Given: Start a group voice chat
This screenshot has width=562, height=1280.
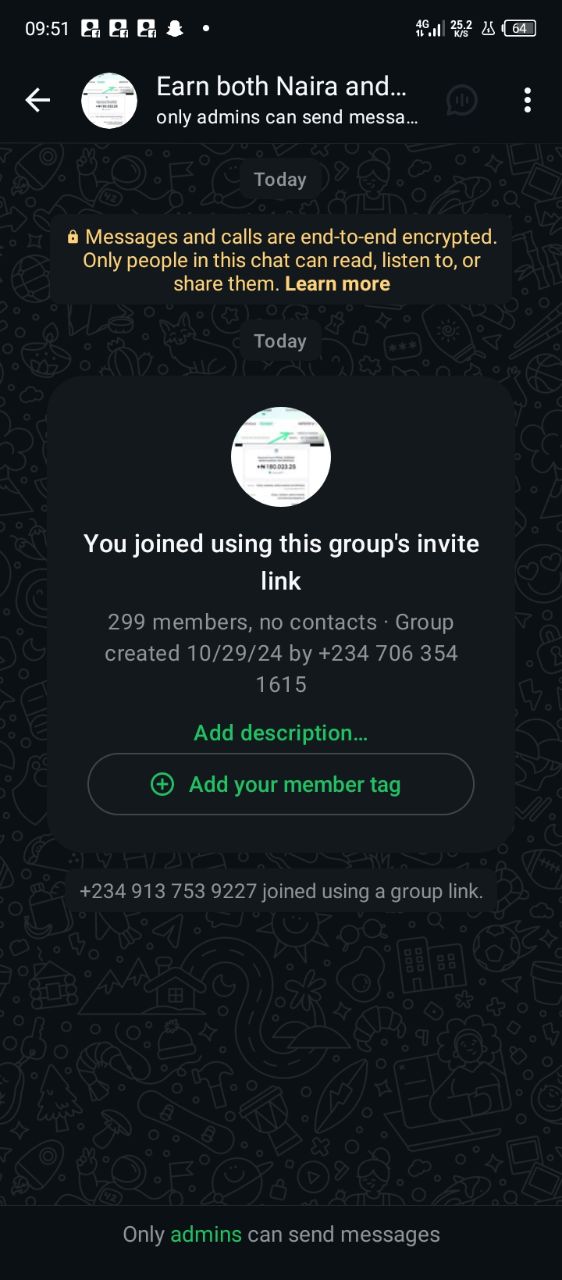Looking at the screenshot, I should coord(462,100).
